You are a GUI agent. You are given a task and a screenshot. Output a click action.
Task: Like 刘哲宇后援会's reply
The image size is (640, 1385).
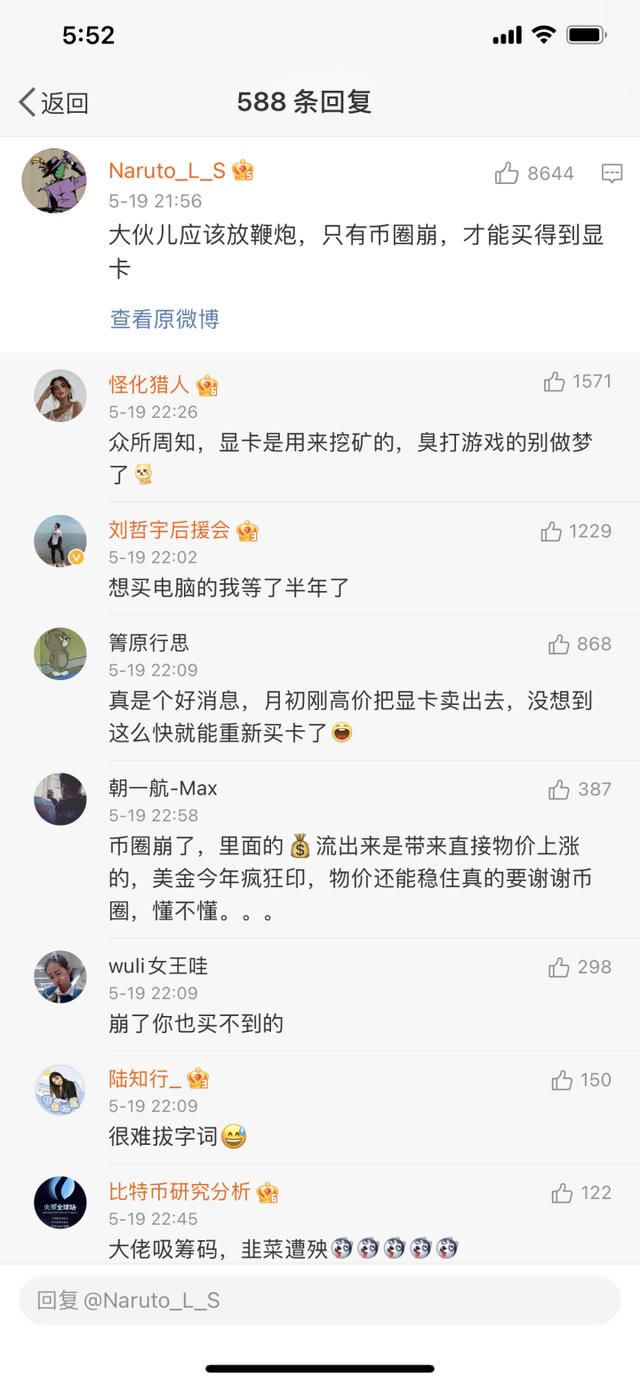click(551, 532)
